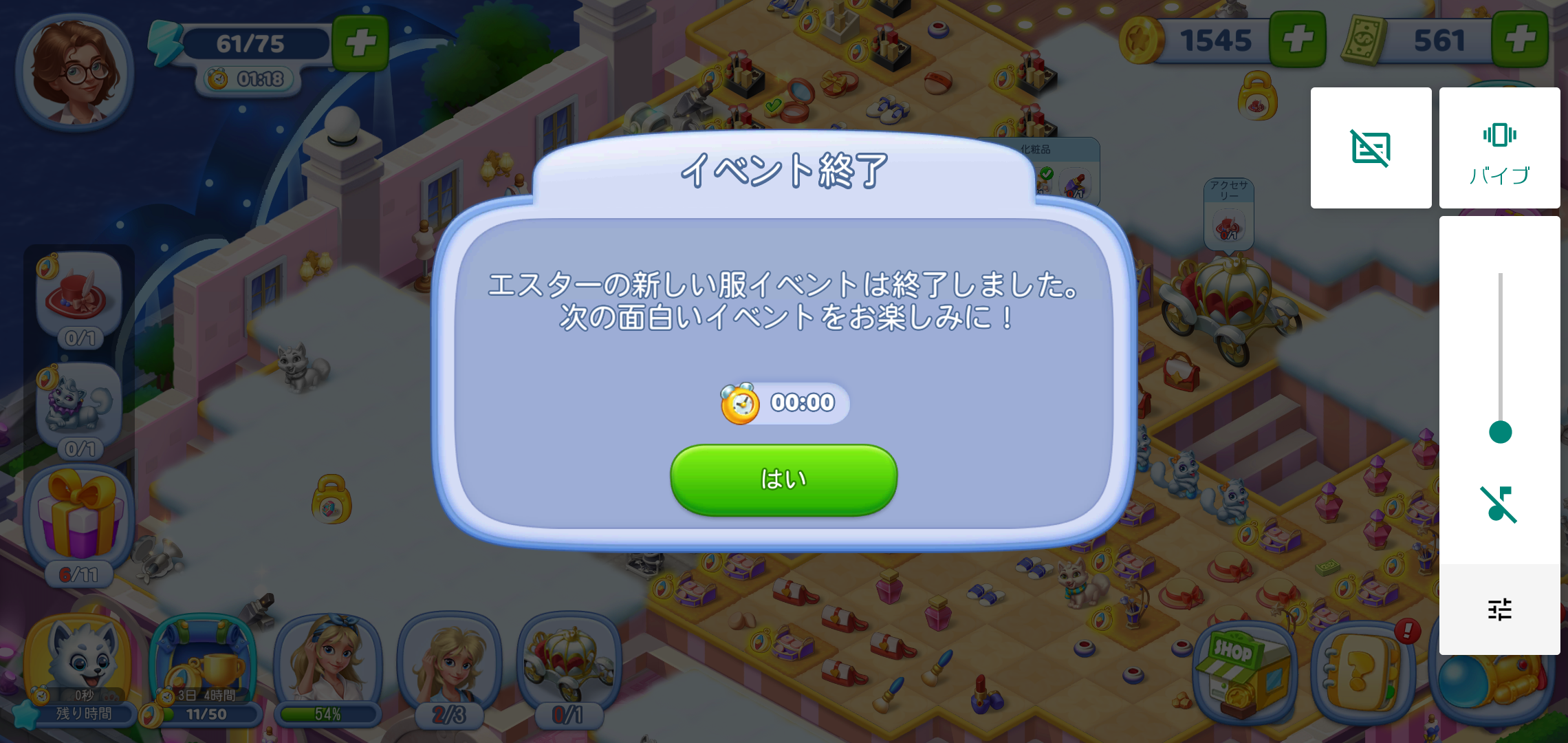Open the volume settings sliders icon
1568x743 pixels.
1499,610
